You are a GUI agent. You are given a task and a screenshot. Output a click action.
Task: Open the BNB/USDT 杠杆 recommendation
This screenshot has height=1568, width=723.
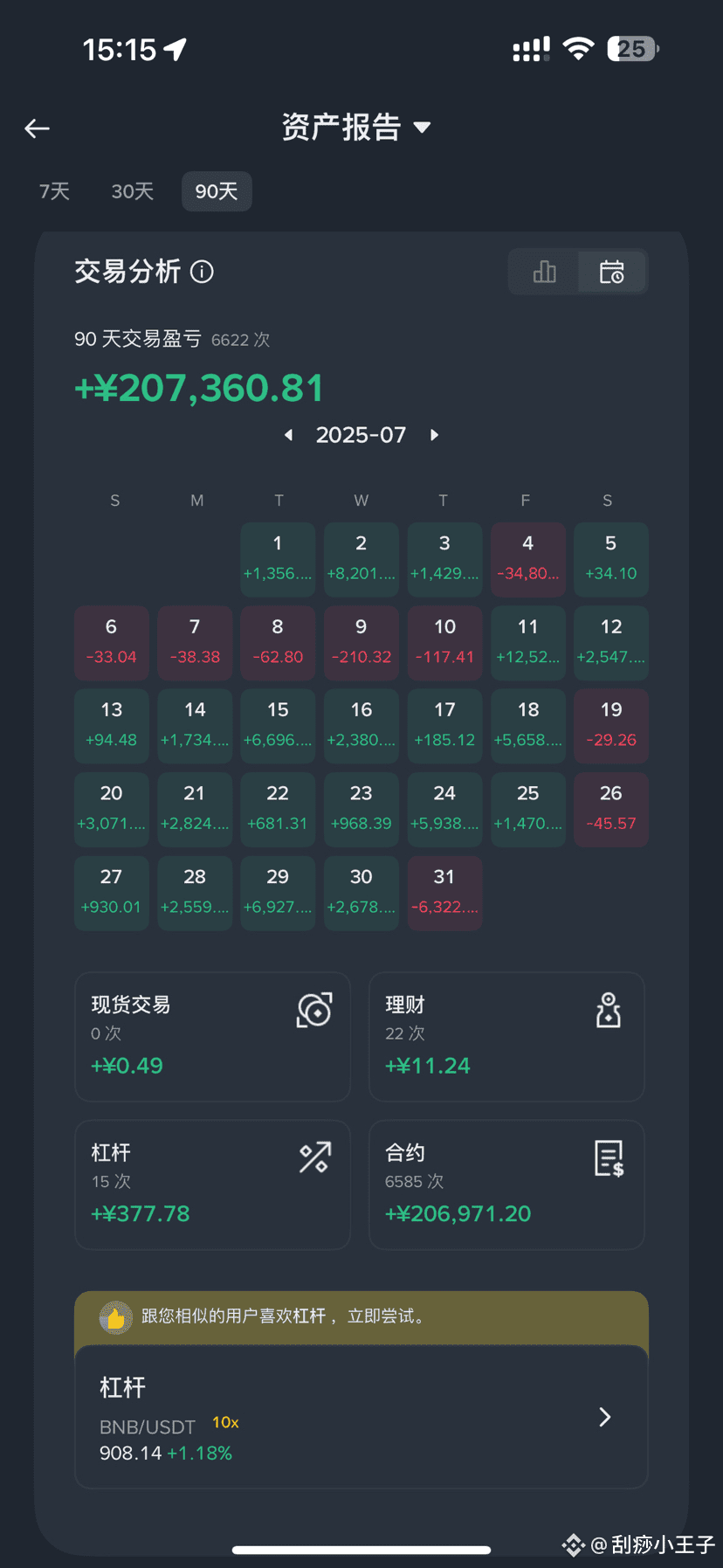(361, 1417)
